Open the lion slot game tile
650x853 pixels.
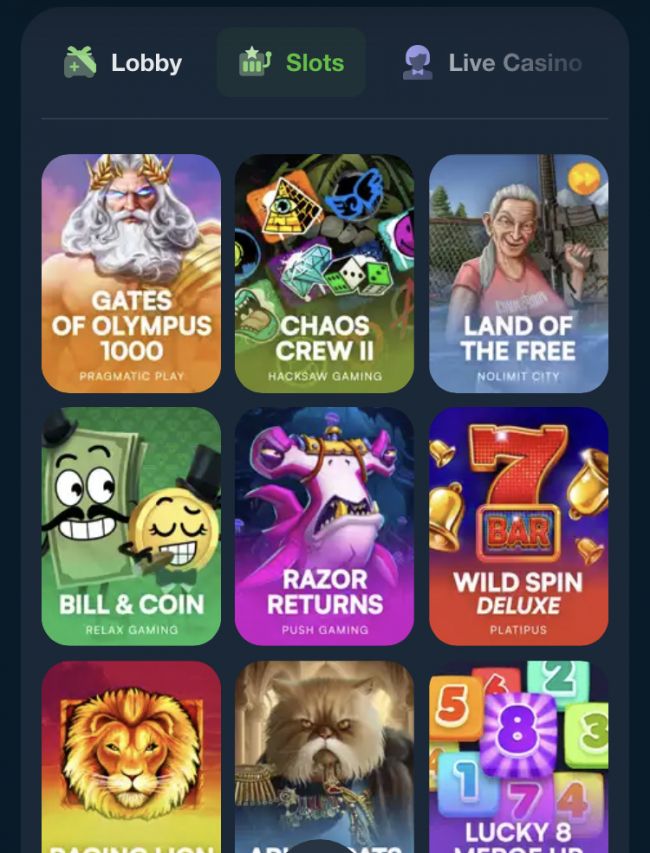click(131, 760)
